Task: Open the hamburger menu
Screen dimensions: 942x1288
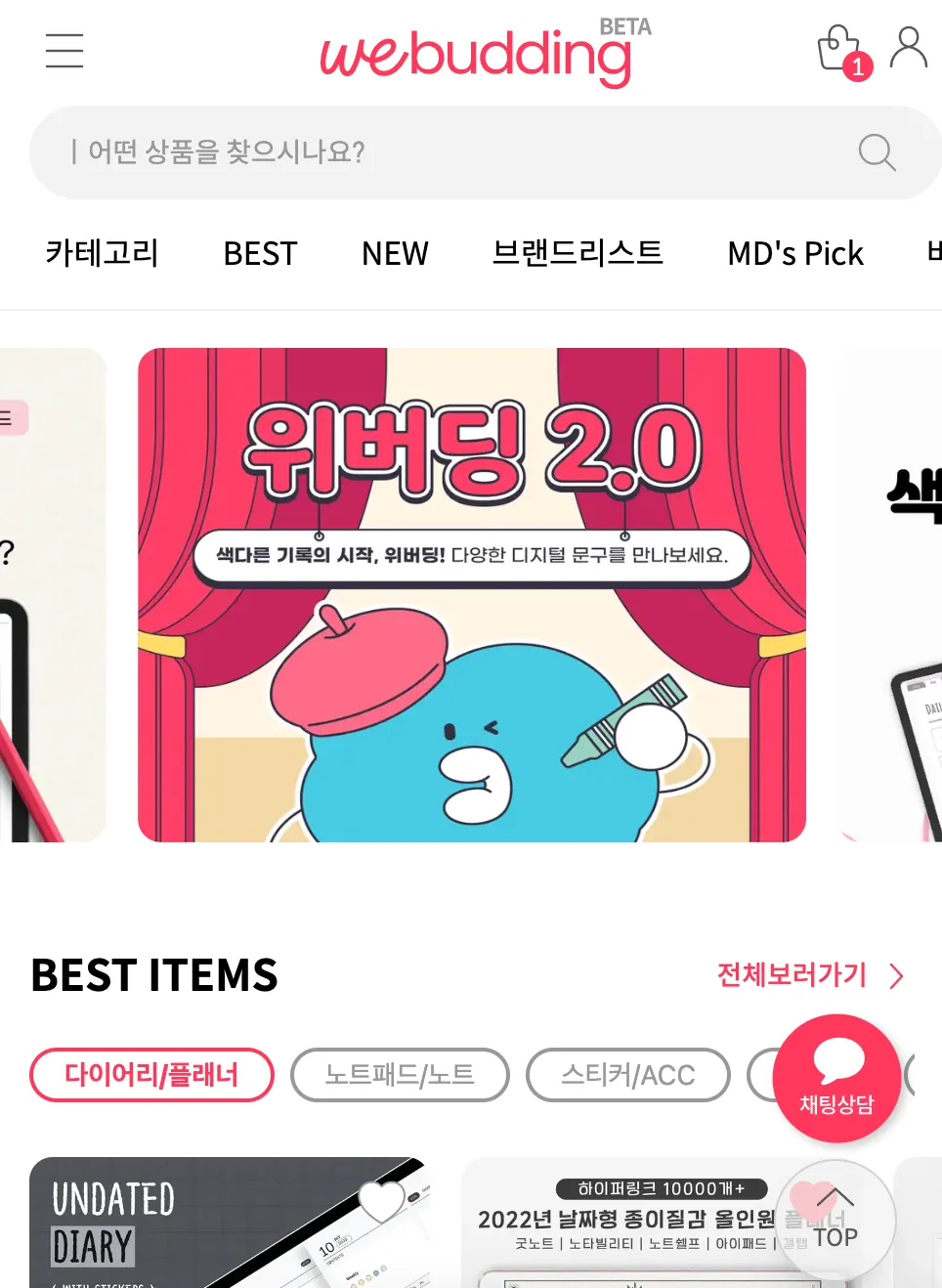Action: 64,51
